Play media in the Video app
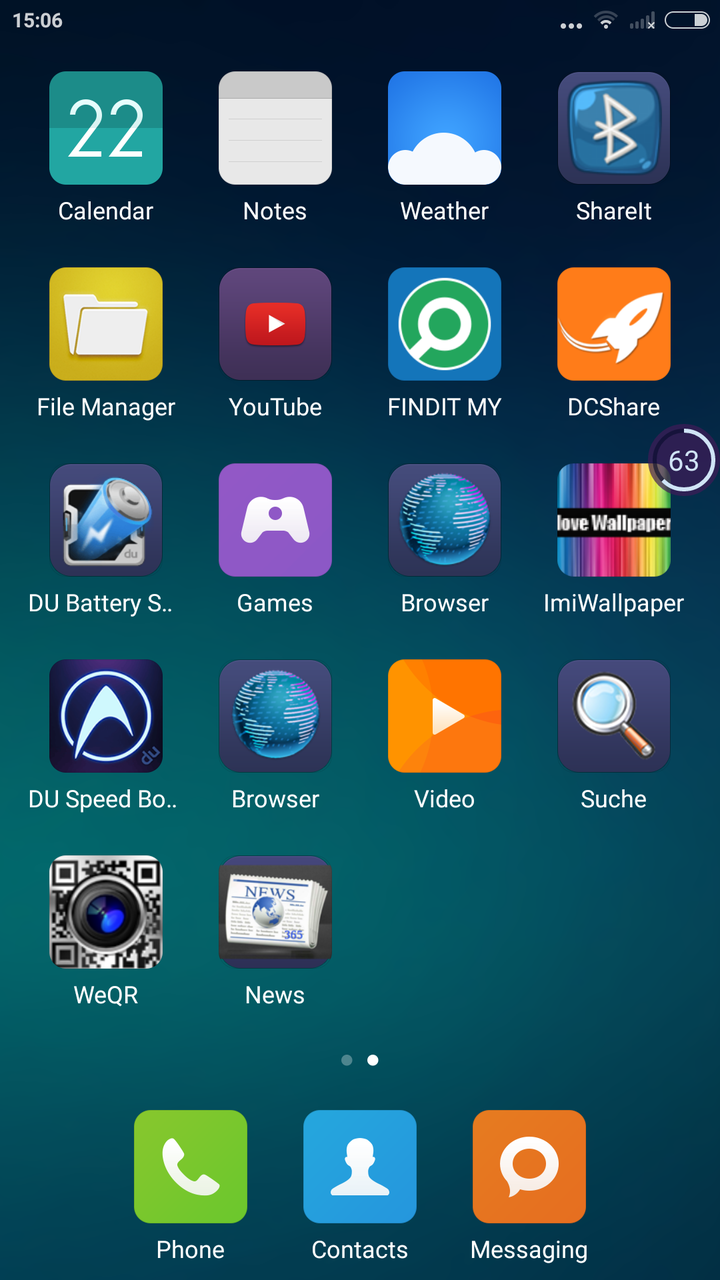 point(444,716)
